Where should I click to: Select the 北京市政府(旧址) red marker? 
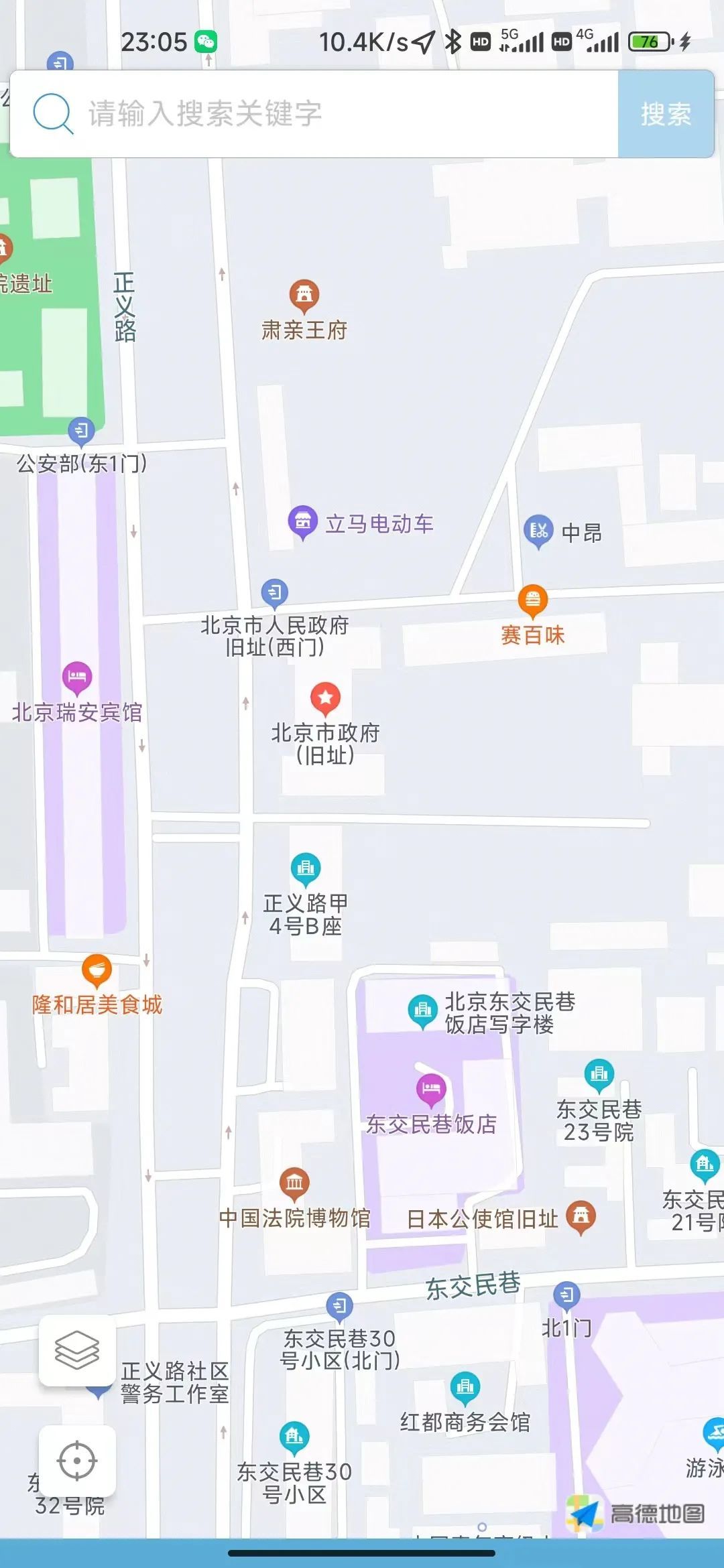(x=326, y=699)
